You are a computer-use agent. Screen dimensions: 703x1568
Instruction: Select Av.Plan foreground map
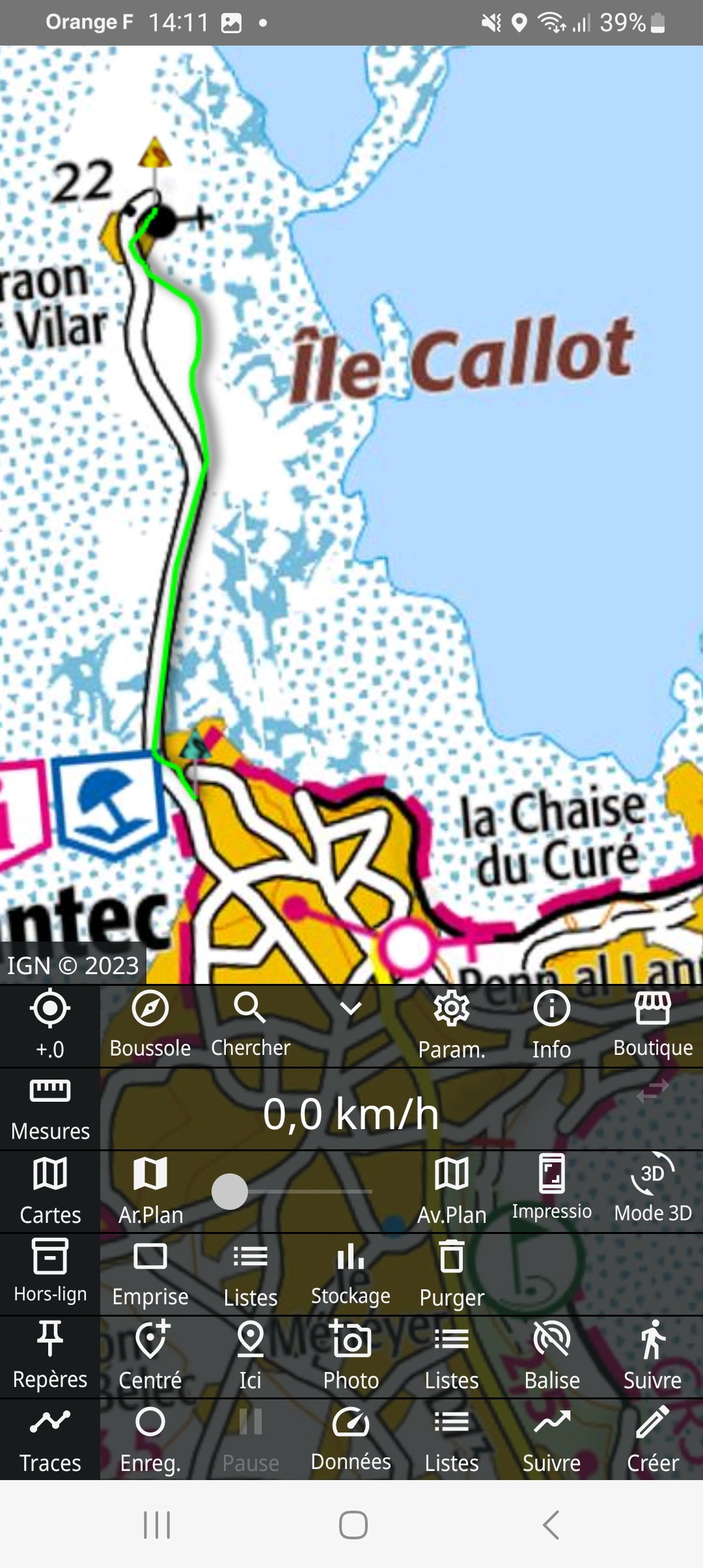pos(452,1190)
